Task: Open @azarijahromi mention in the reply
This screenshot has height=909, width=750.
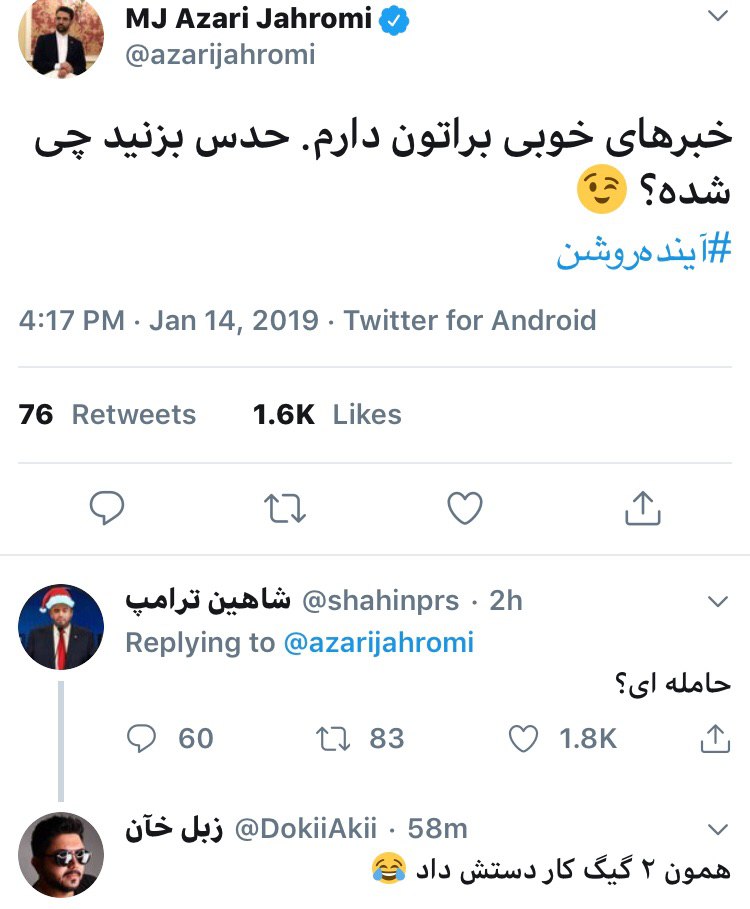Action: (x=379, y=642)
